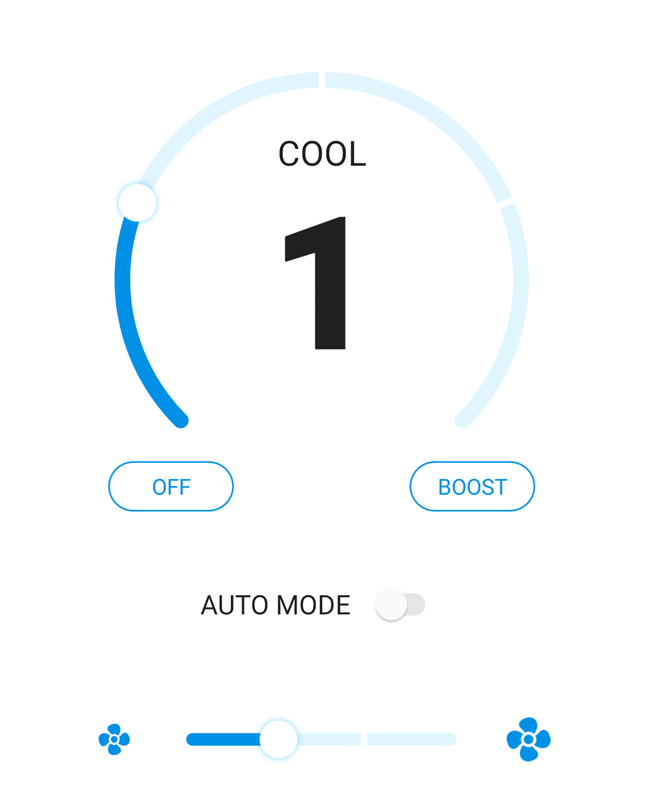Tap the circular cool level dial handle
The image size is (647, 810).
(x=137, y=202)
